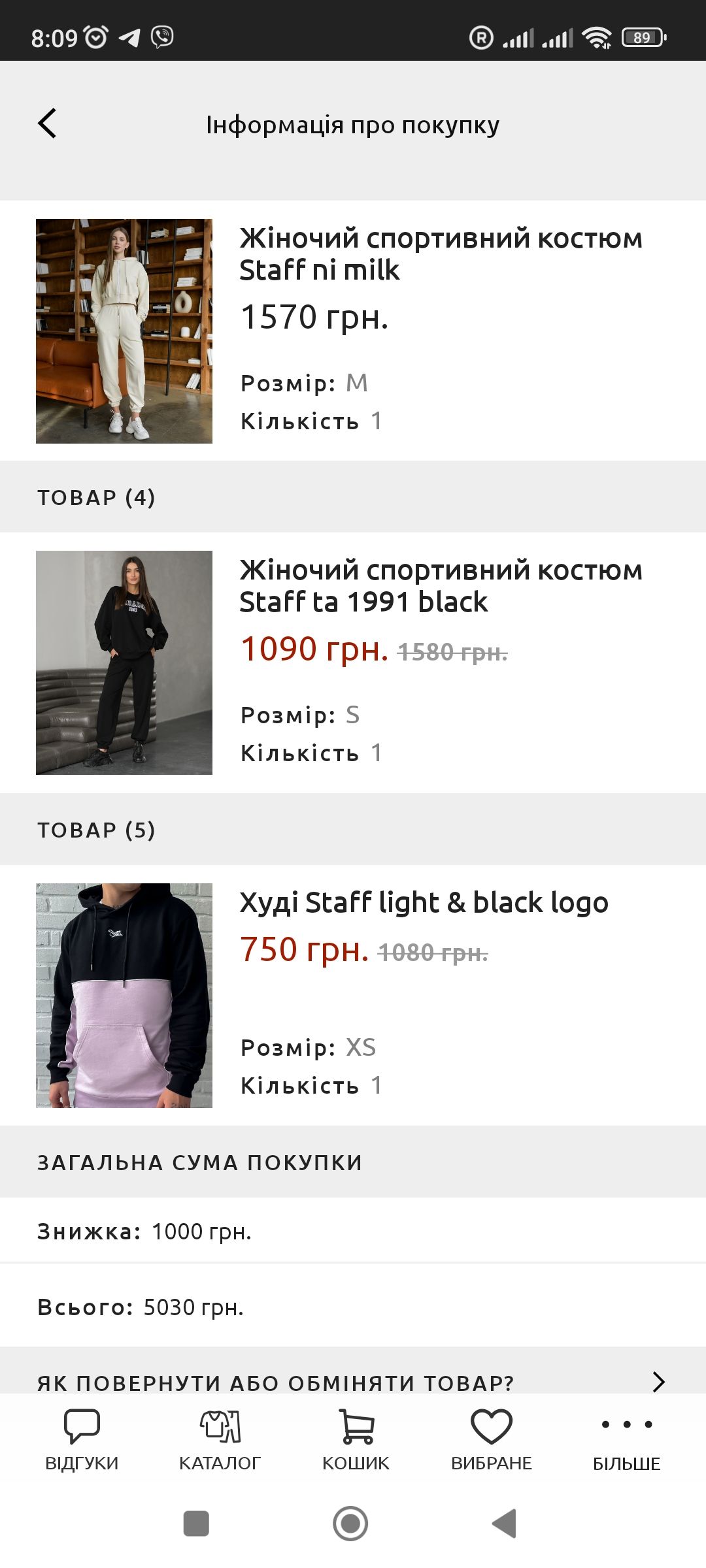706x1568 pixels.
Task: Open the Худі Staff light & black logo
Action: [424, 903]
